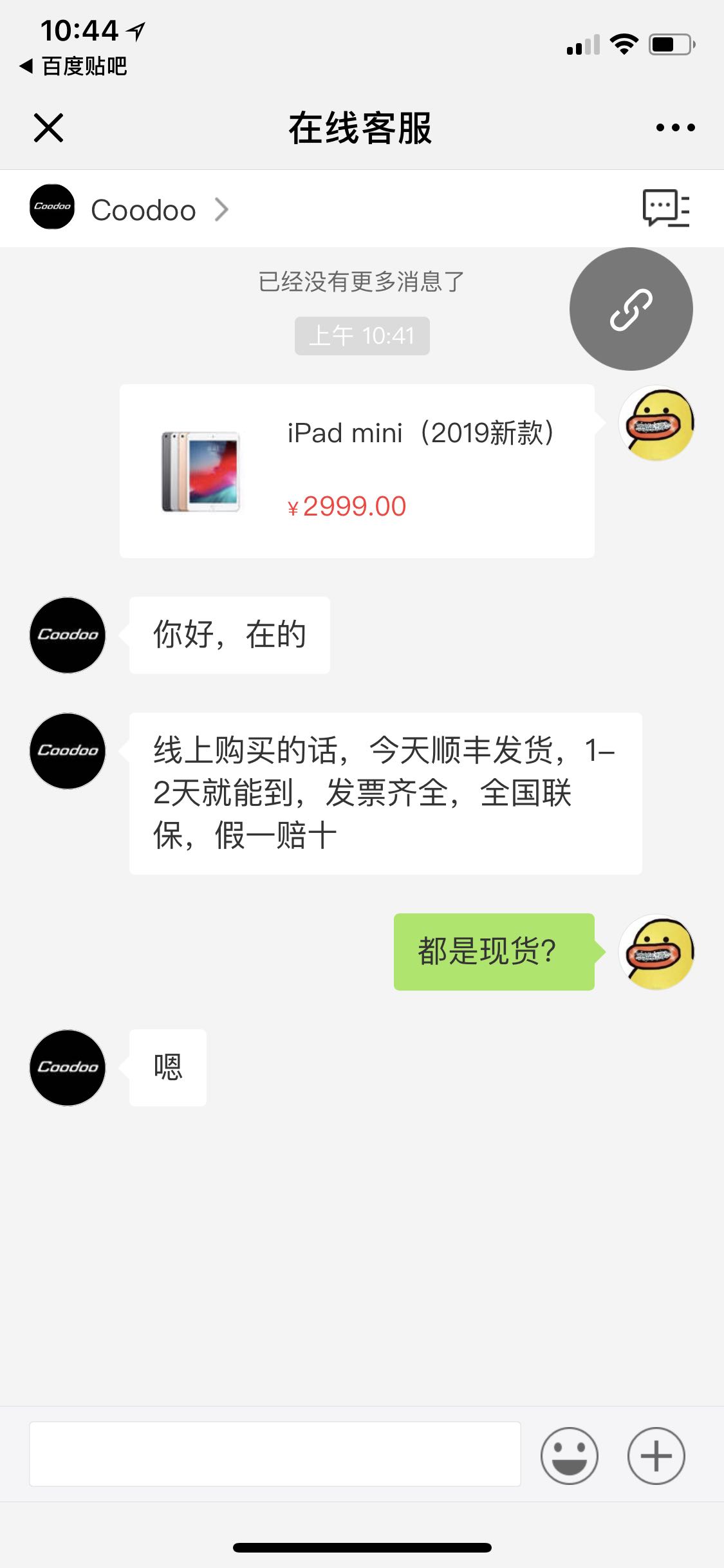
Task: Open the plus attachment menu
Action: [x=656, y=1455]
